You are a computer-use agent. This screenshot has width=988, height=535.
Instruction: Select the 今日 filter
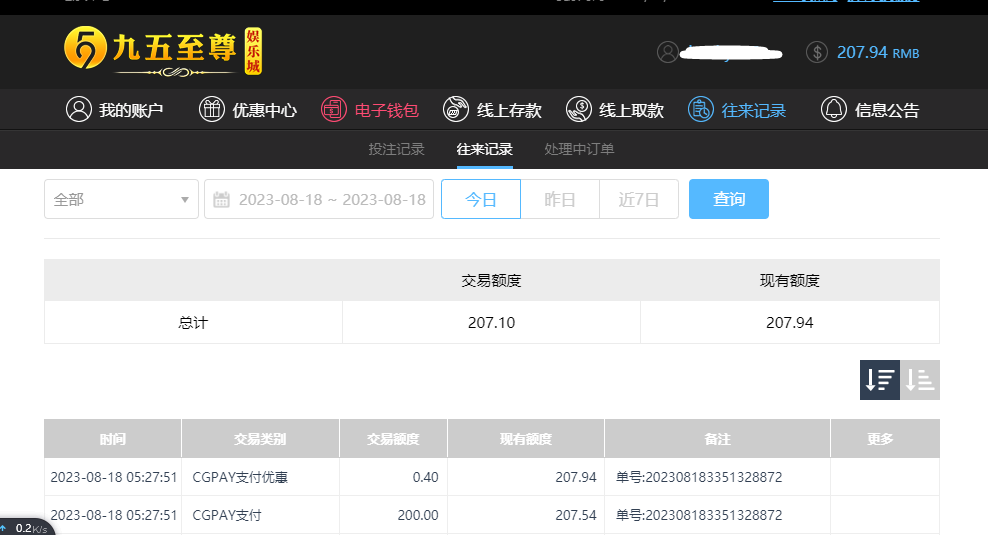pos(481,199)
